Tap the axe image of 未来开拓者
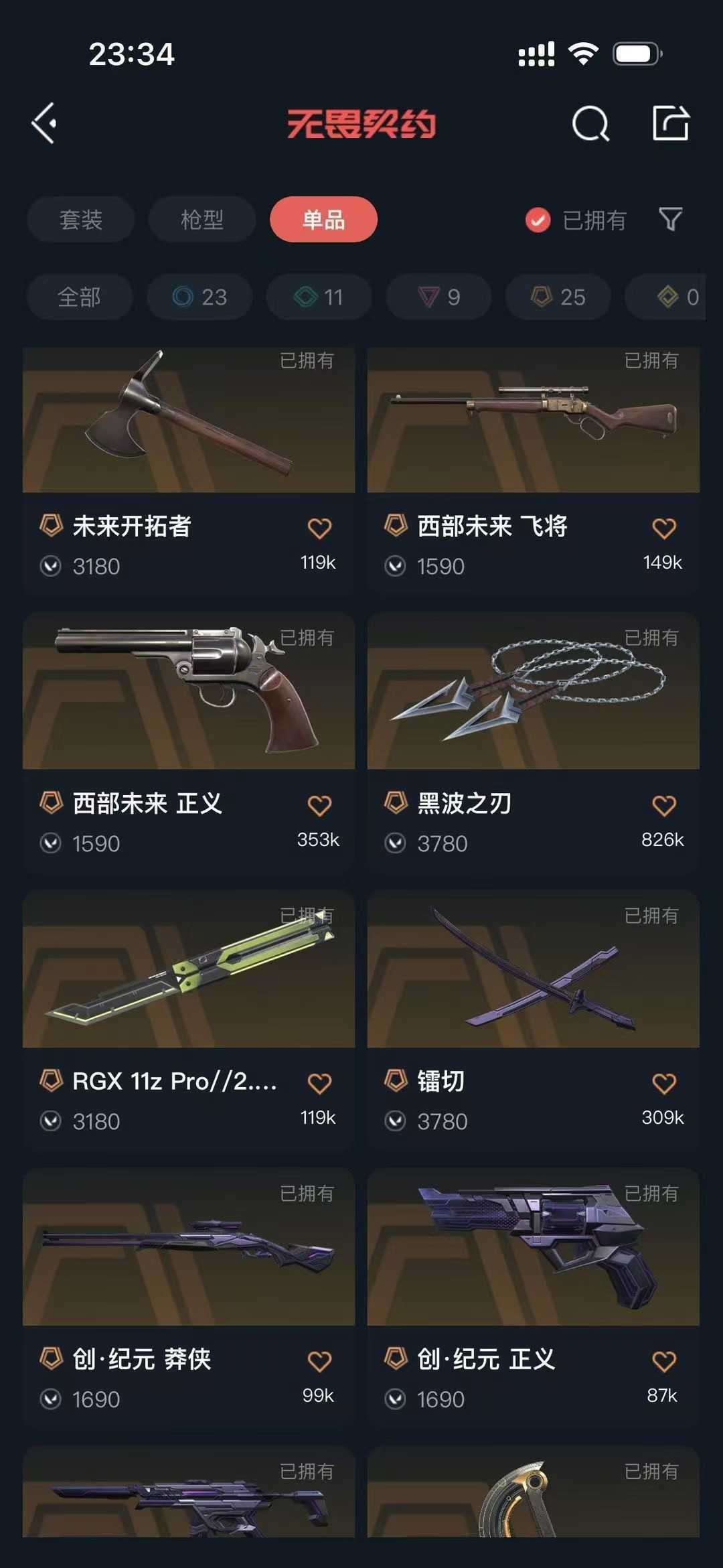 189,419
